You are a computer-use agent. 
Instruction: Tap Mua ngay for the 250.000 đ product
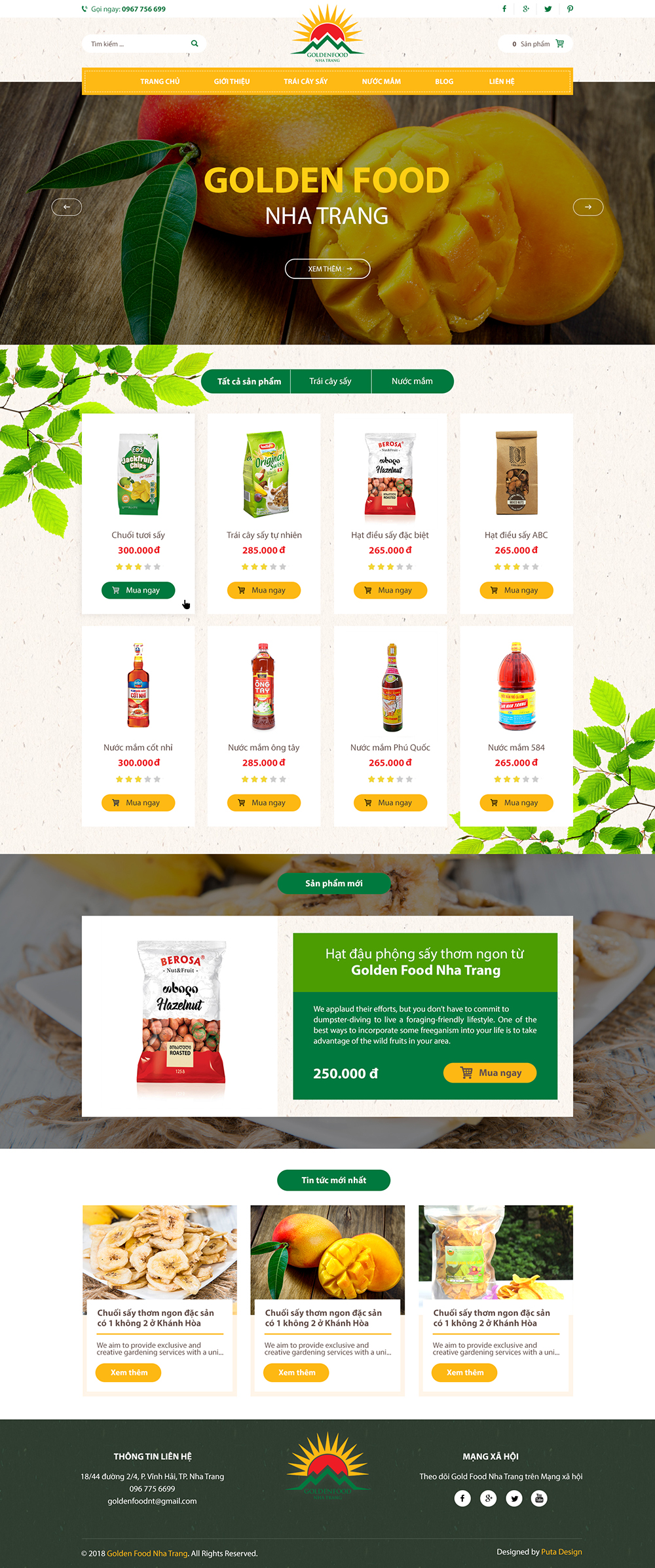click(490, 1073)
